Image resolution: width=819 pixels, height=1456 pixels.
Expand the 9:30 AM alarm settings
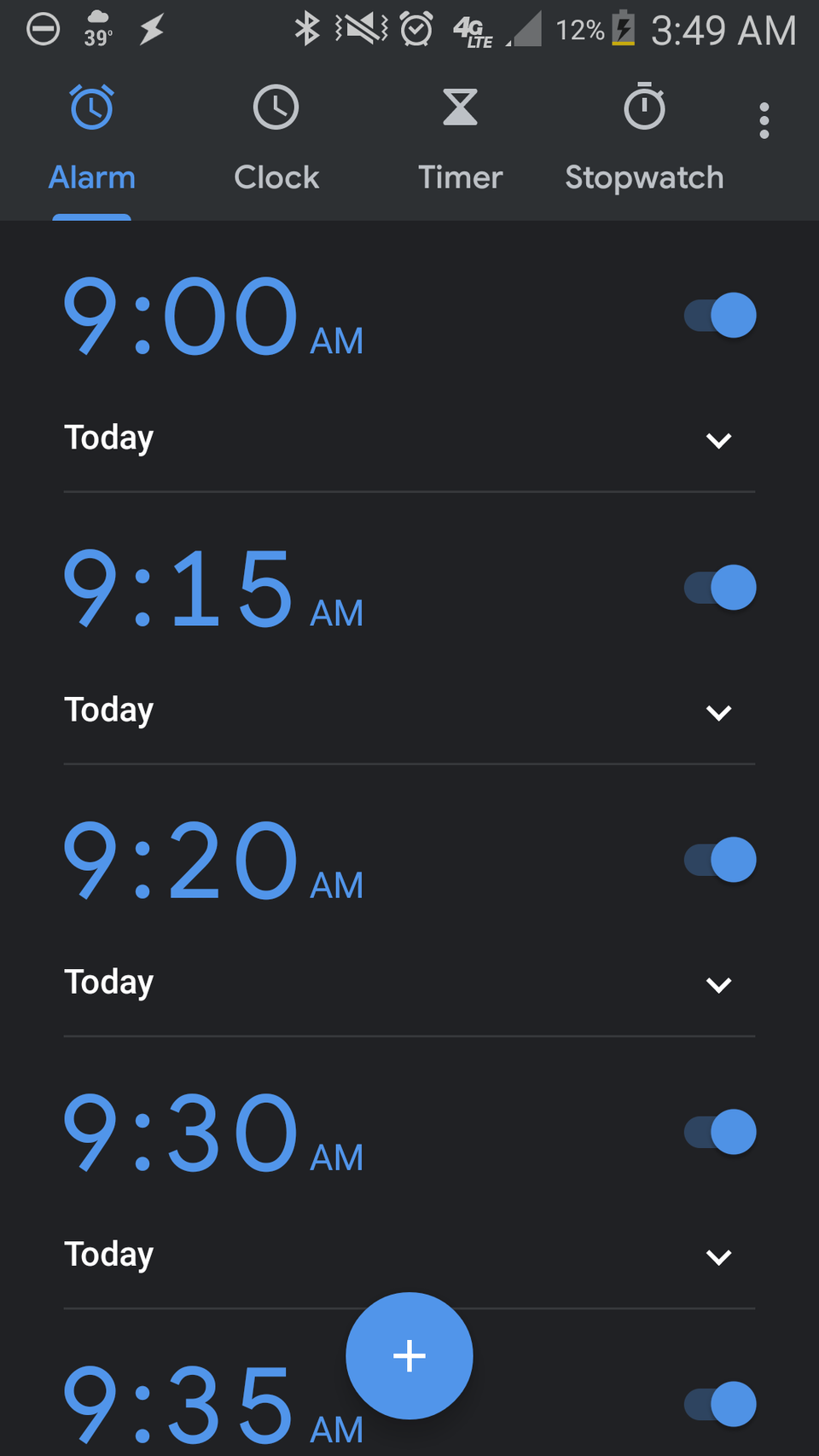719,1256
